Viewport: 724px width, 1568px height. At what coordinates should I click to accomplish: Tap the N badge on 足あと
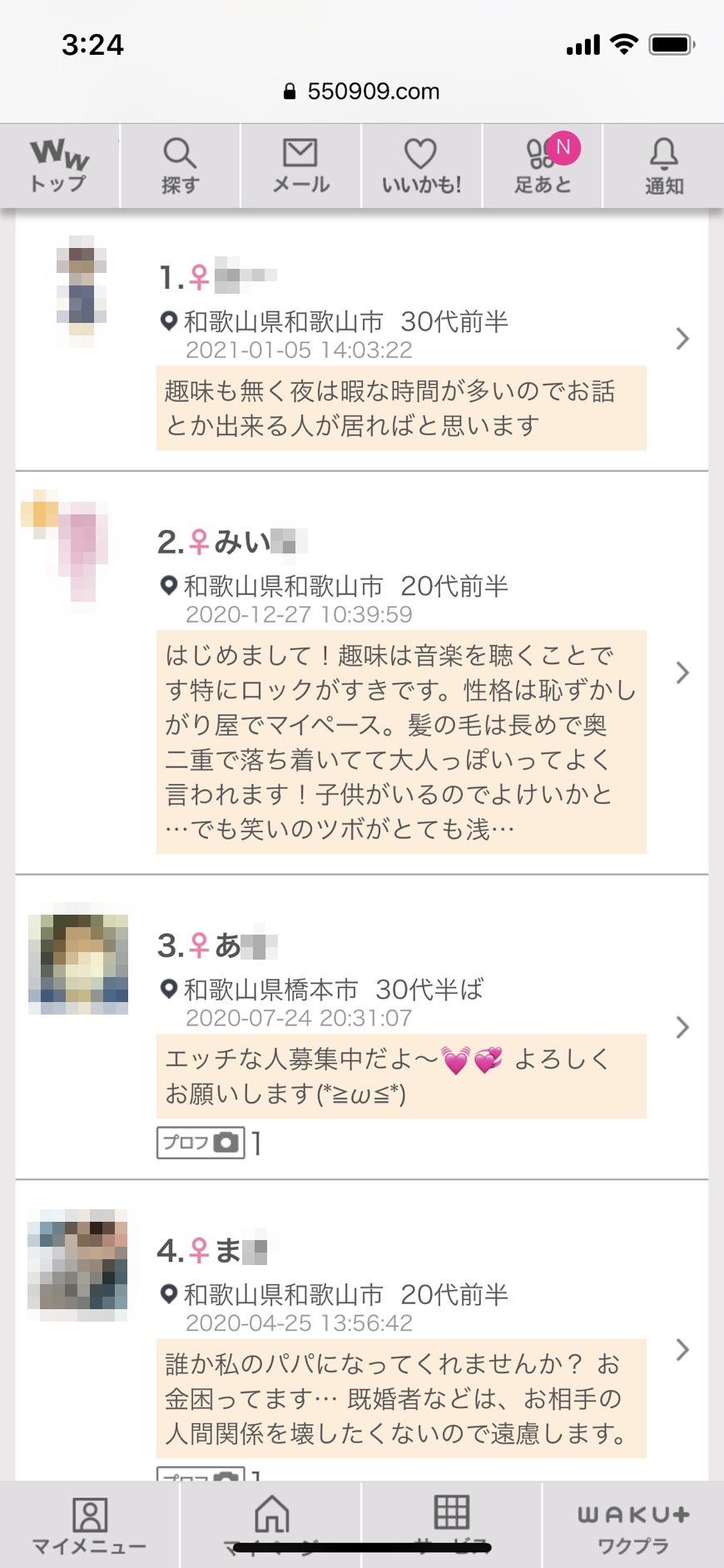tap(565, 146)
